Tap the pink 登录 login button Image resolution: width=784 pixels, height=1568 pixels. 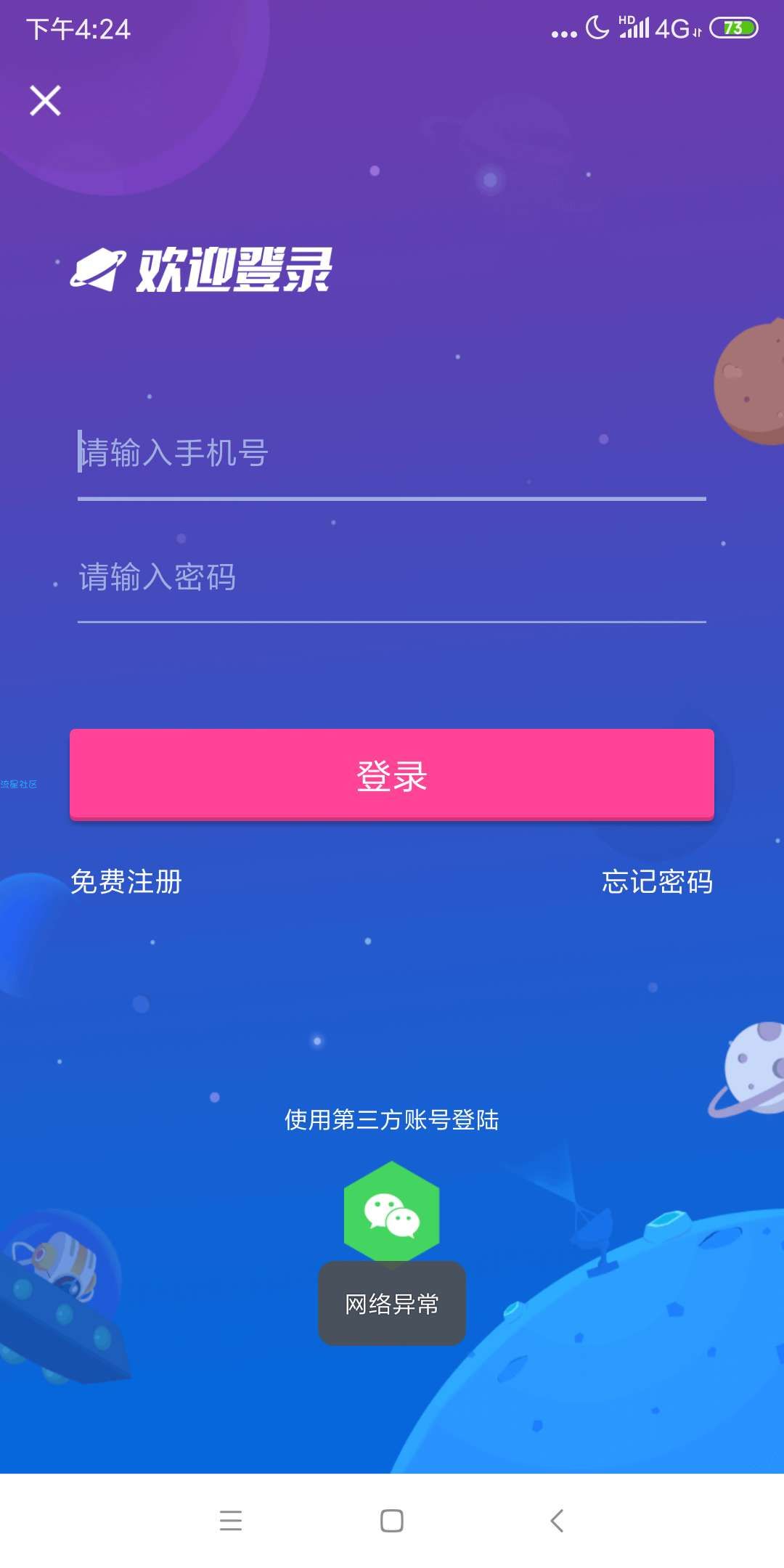(x=392, y=775)
